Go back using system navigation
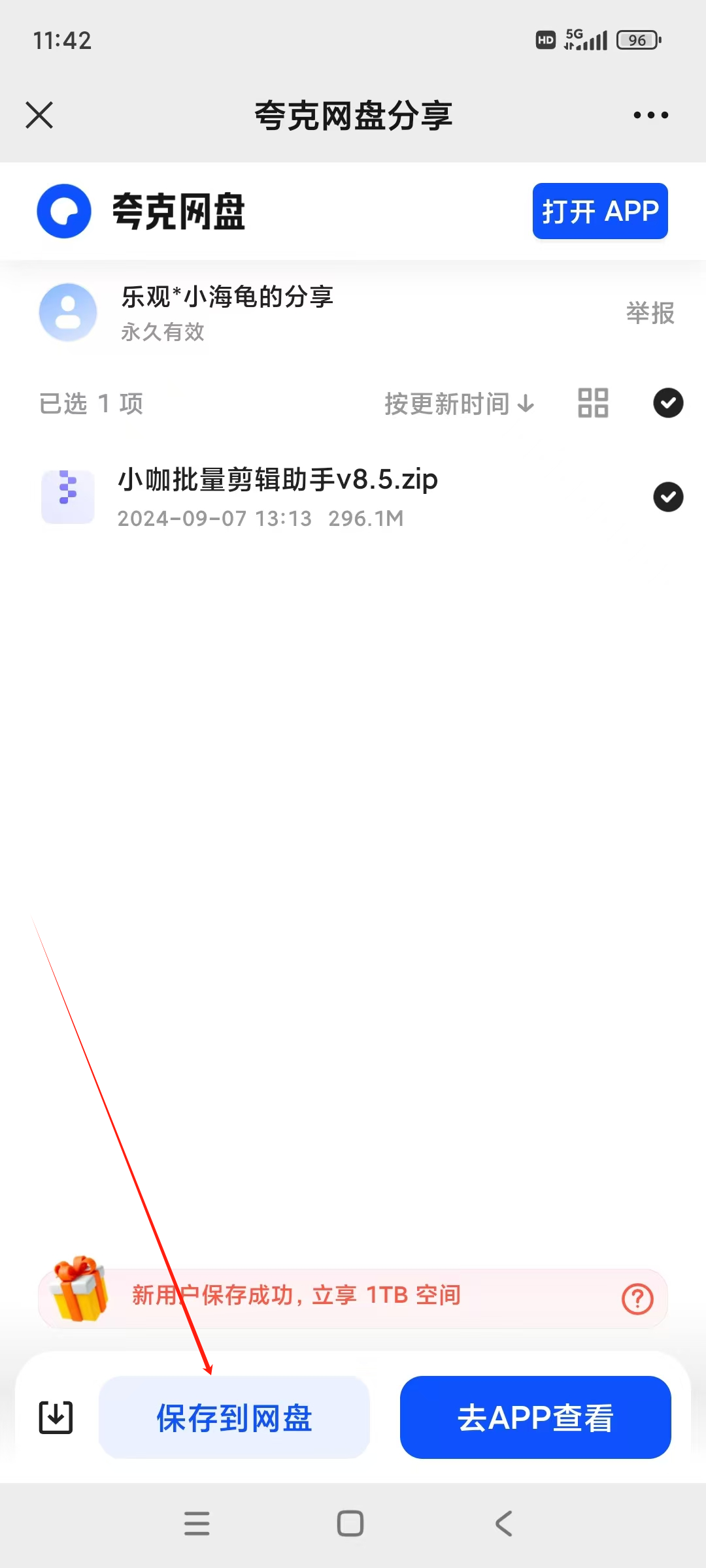 point(503,1524)
